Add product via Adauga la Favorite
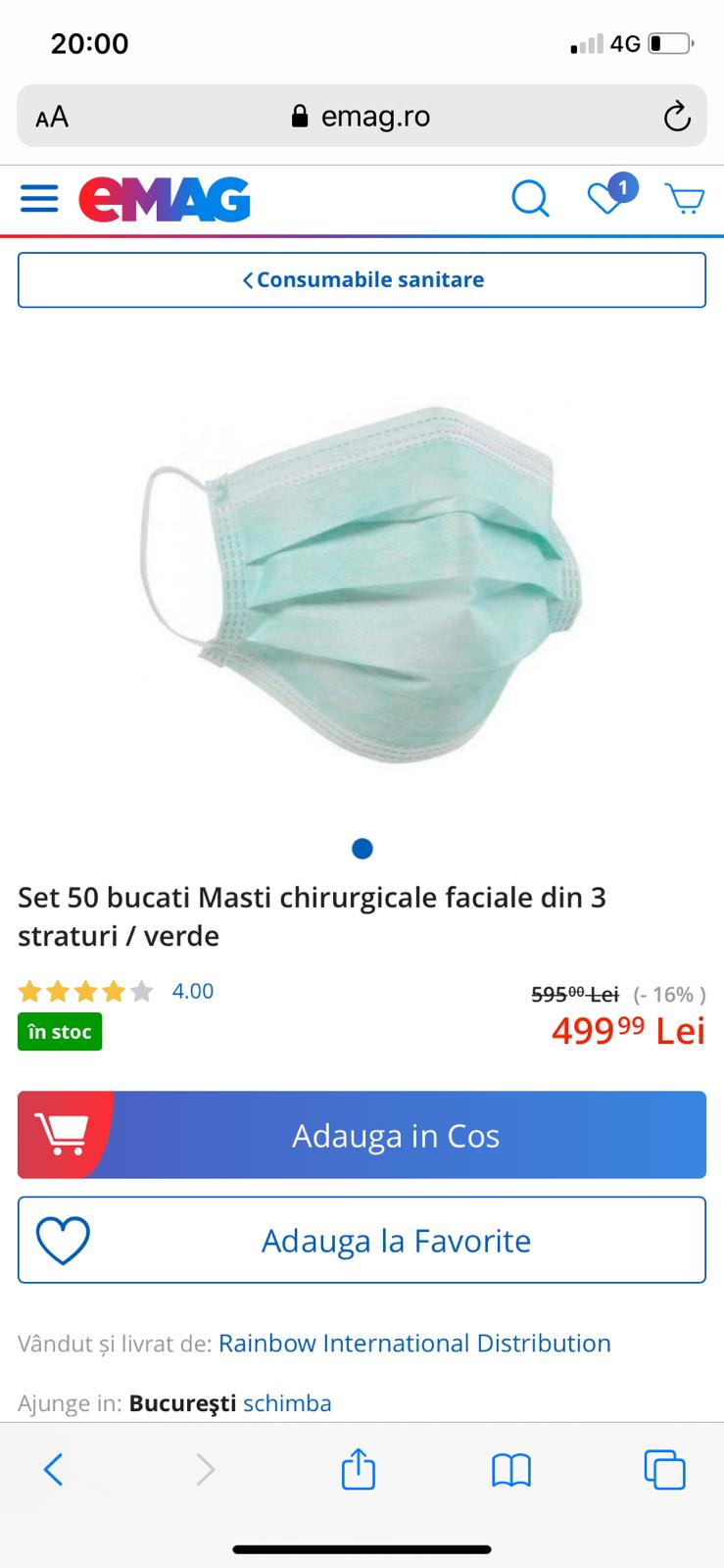724x1568 pixels. point(362,1241)
